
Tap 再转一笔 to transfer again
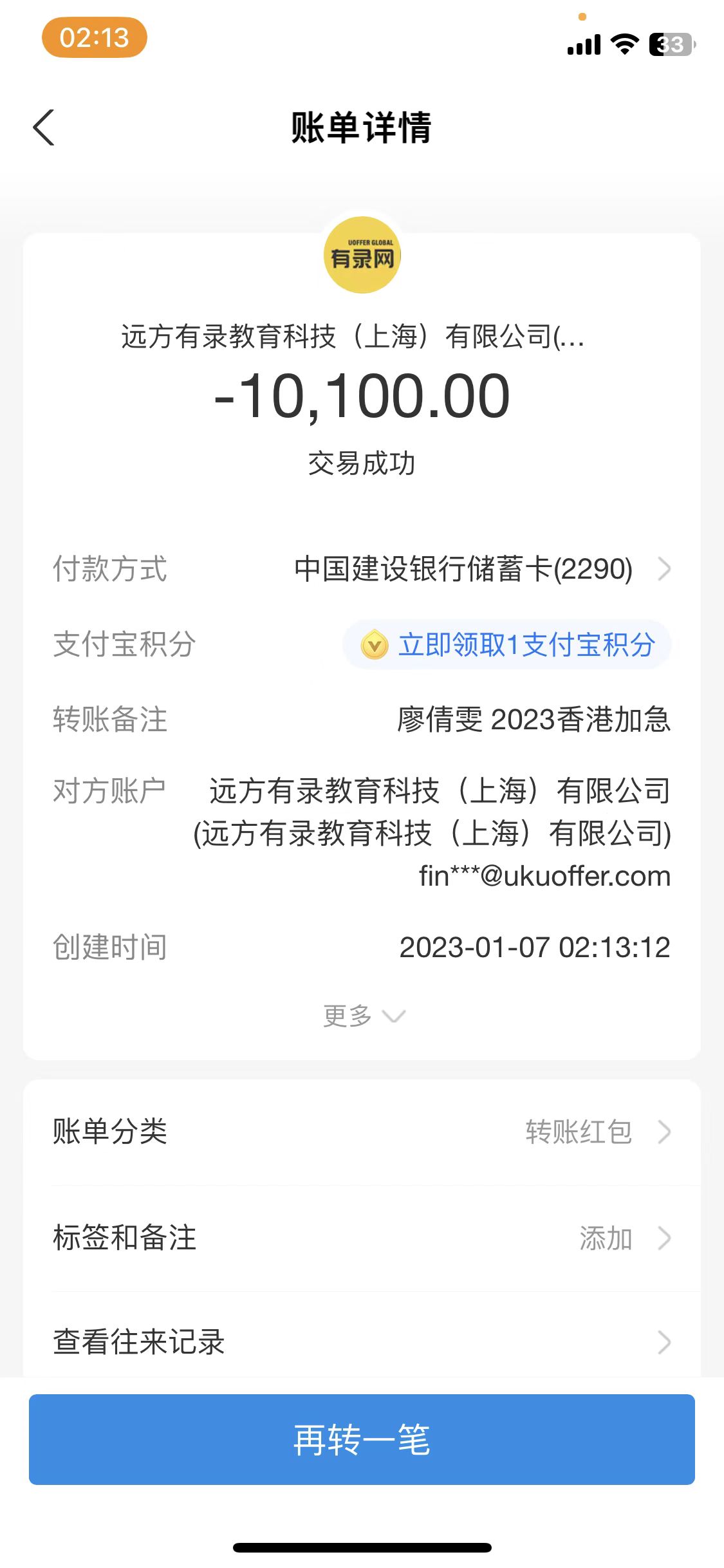click(x=362, y=1439)
